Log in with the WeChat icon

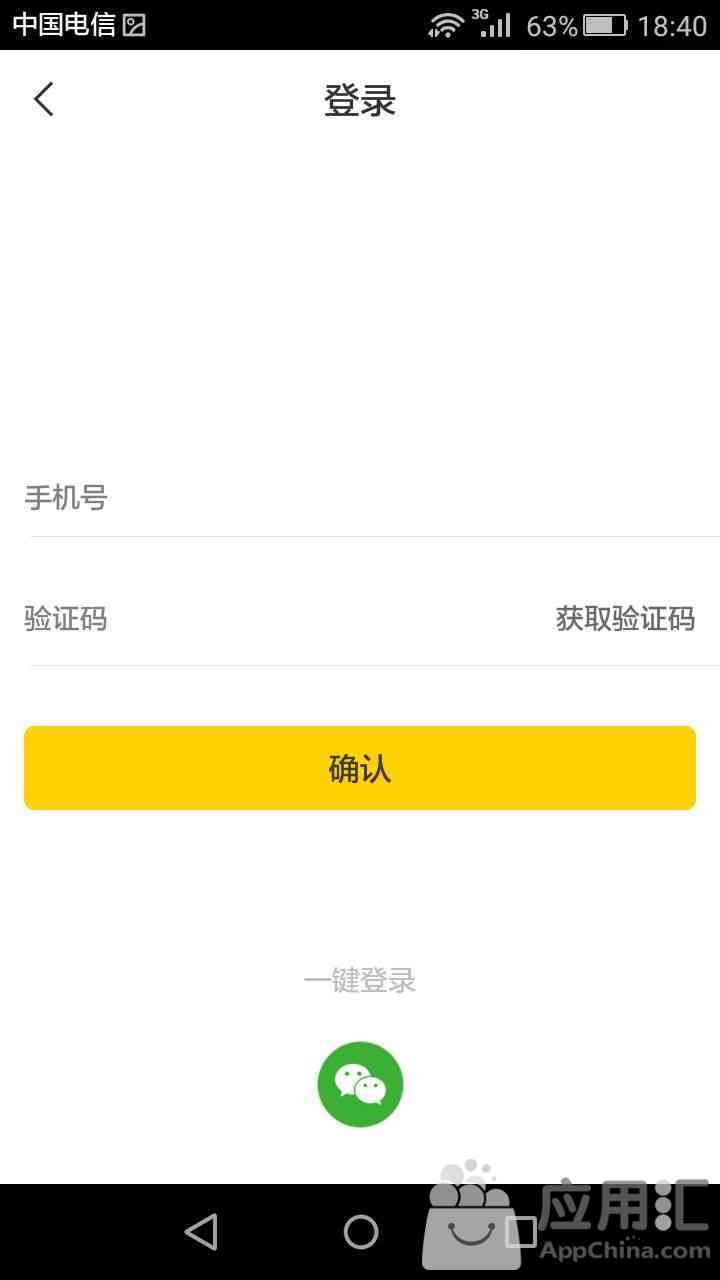pos(360,1084)
